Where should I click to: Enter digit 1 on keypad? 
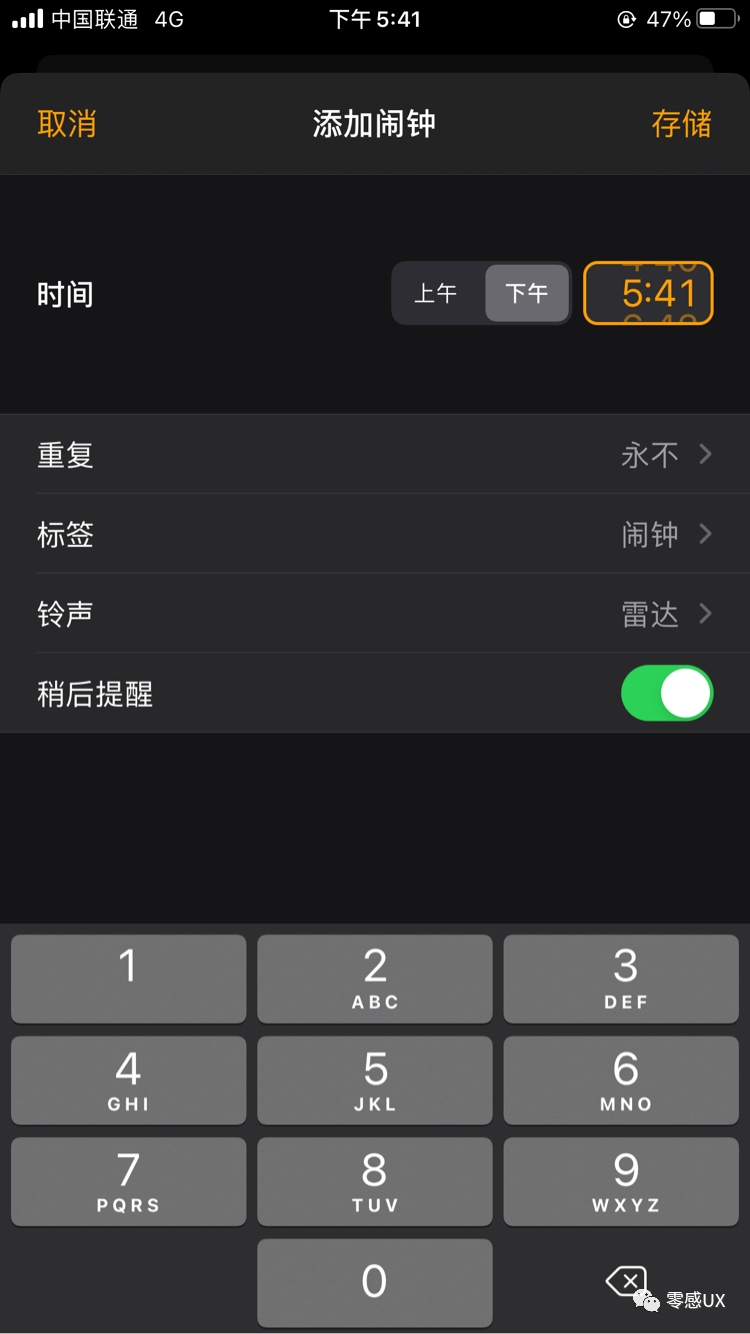click(128, 978)
